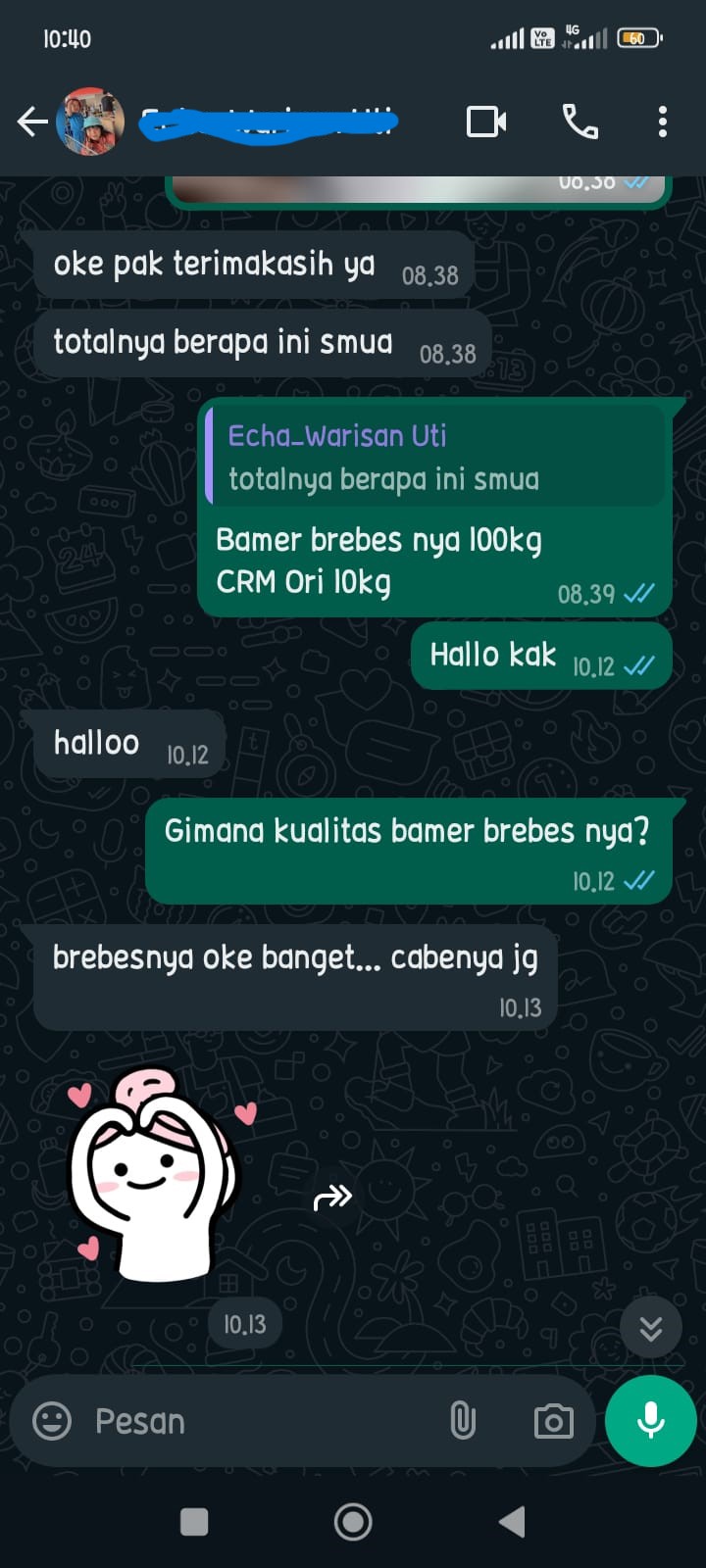
Task: Start a voice call
Action: tap(580, 122)
